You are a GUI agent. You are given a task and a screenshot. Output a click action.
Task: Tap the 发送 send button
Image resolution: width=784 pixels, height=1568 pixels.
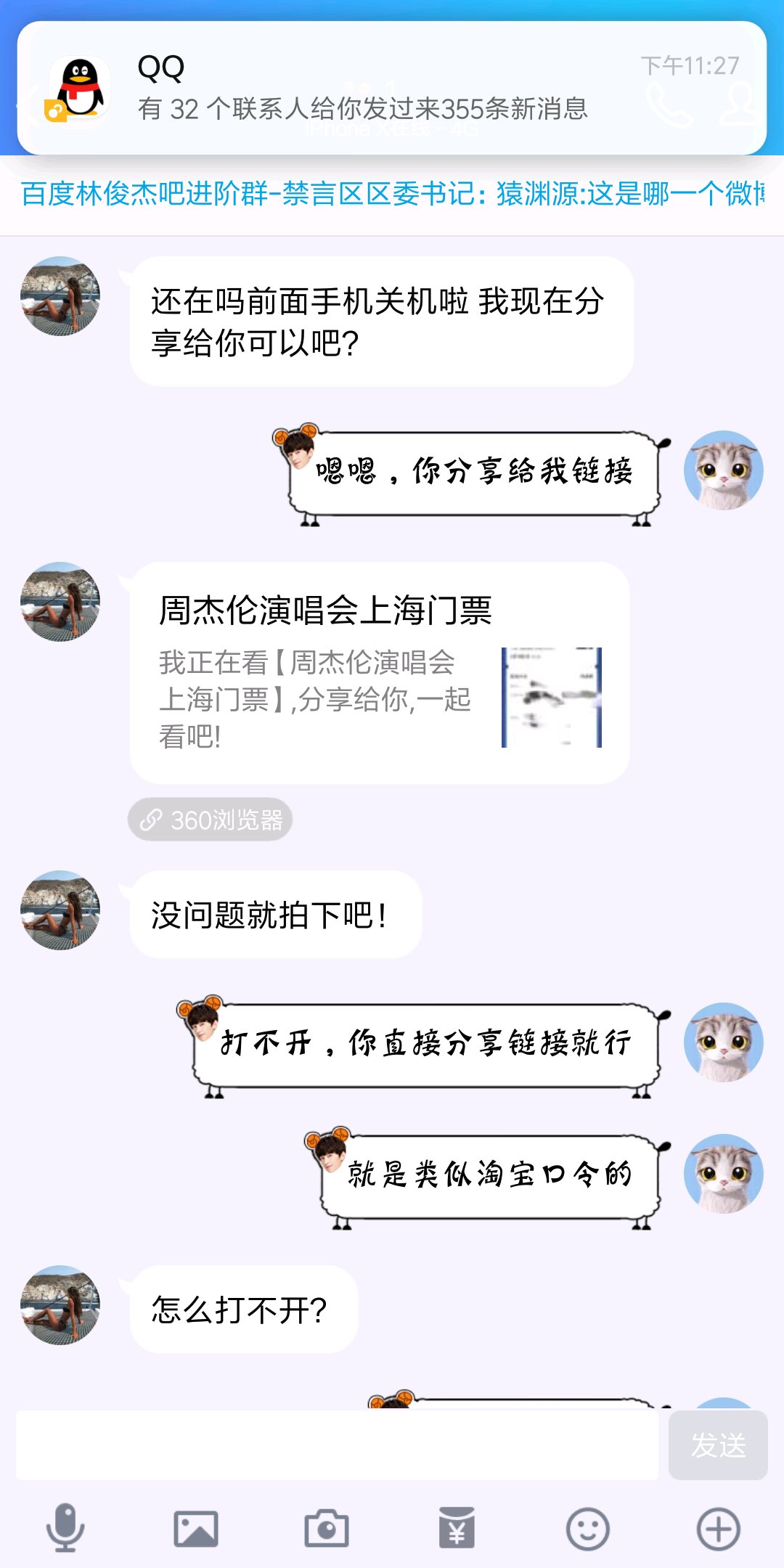click(x=718, y=1445)
